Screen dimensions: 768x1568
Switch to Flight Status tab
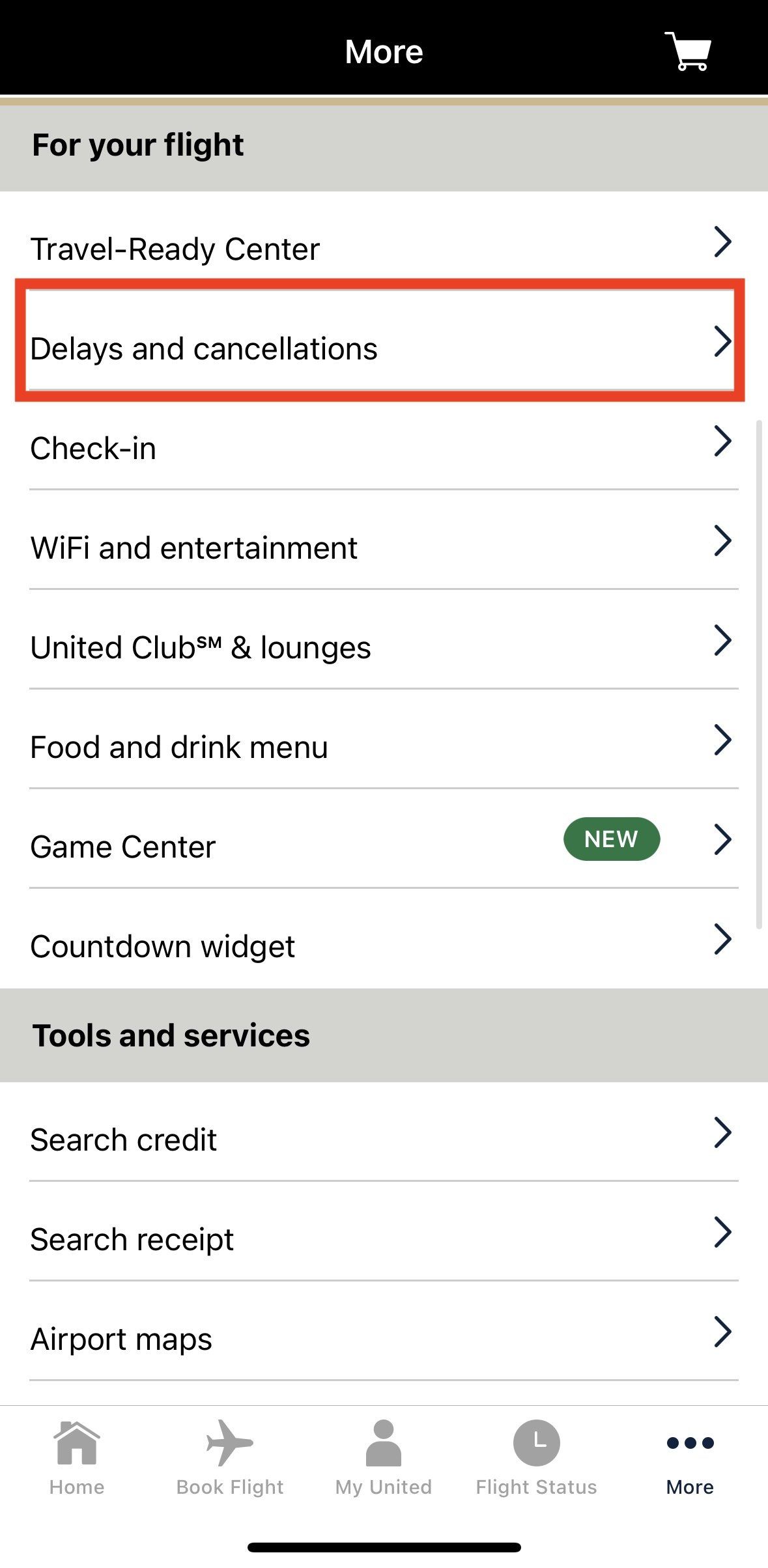(x=537, y=1459)
